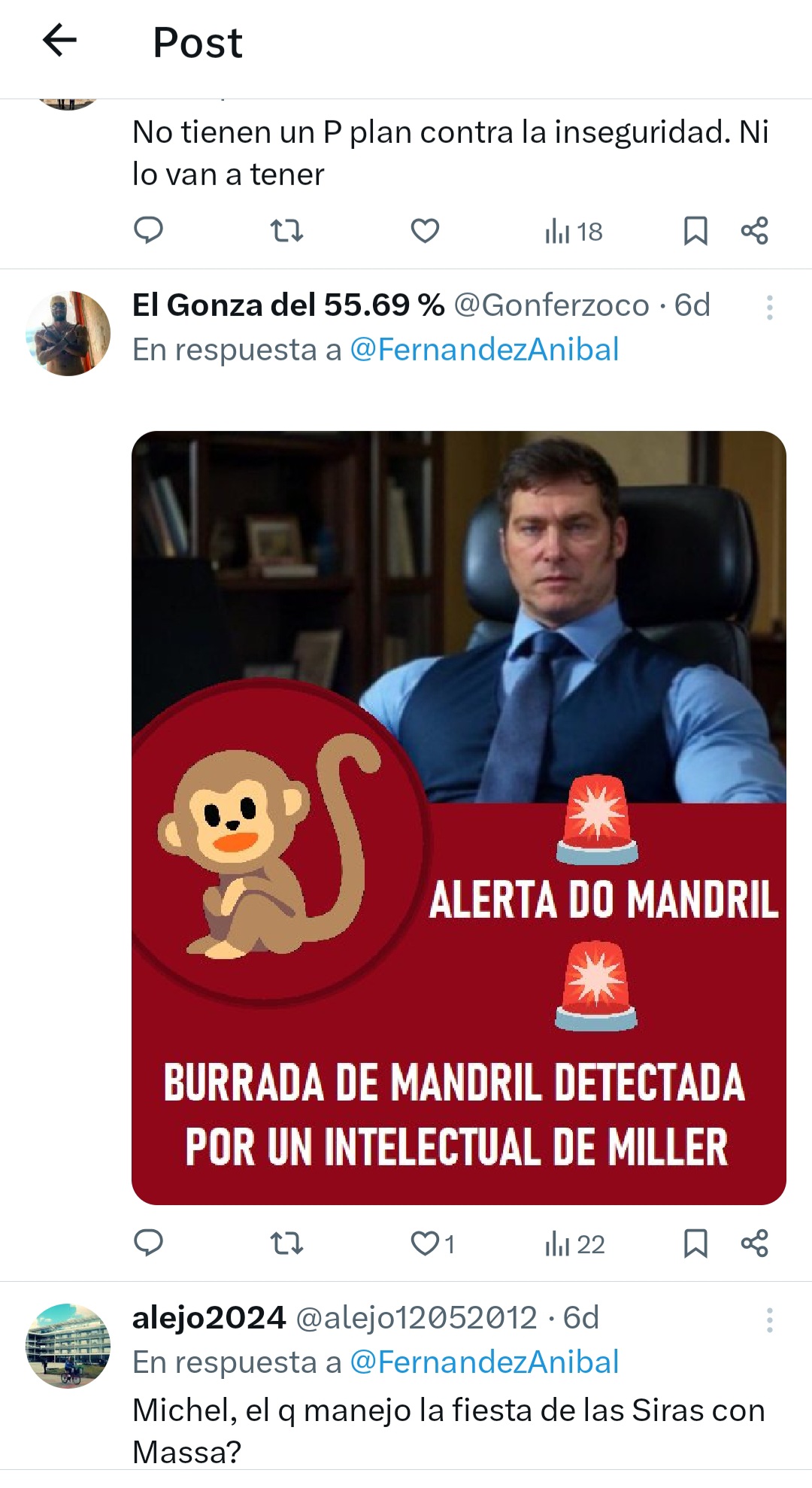Open the Alerta do Mandril image
Viewport: 812px width, 1488px height.
tap(459, 818)
